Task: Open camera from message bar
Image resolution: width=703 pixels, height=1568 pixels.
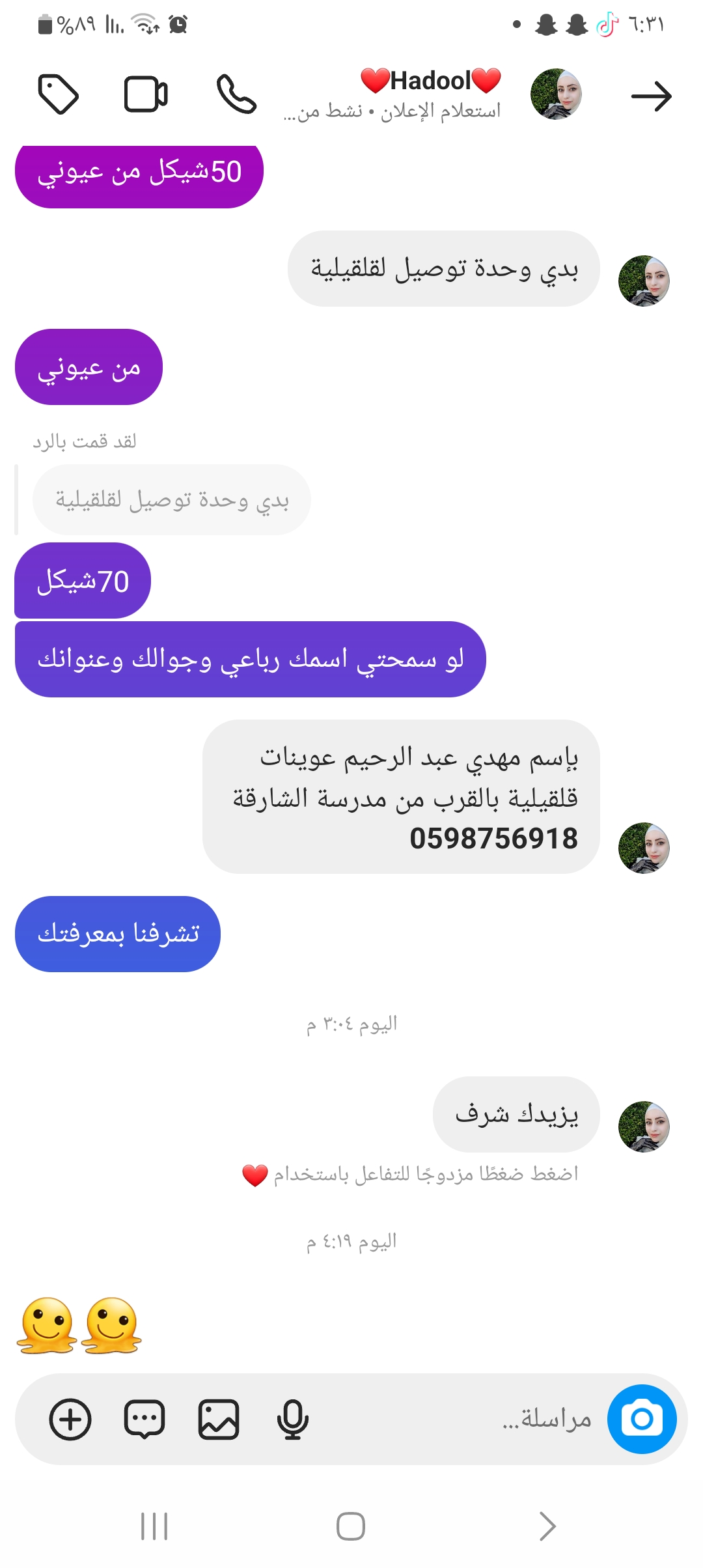Action: click(642, 1419)
